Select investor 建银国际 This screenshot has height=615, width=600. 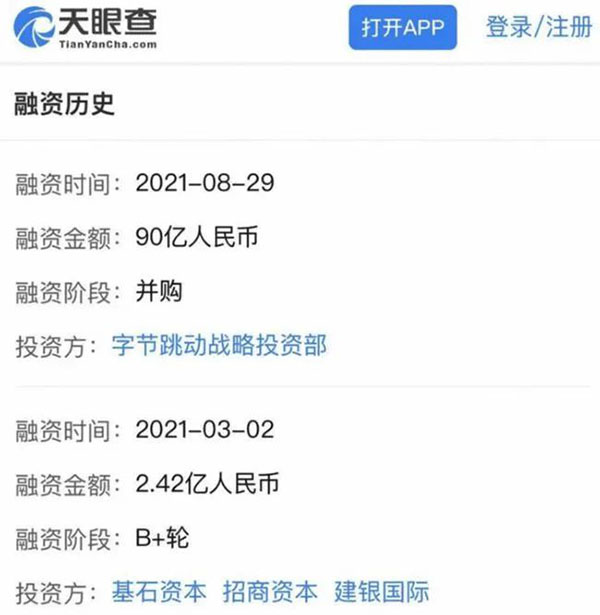(383, 590)
